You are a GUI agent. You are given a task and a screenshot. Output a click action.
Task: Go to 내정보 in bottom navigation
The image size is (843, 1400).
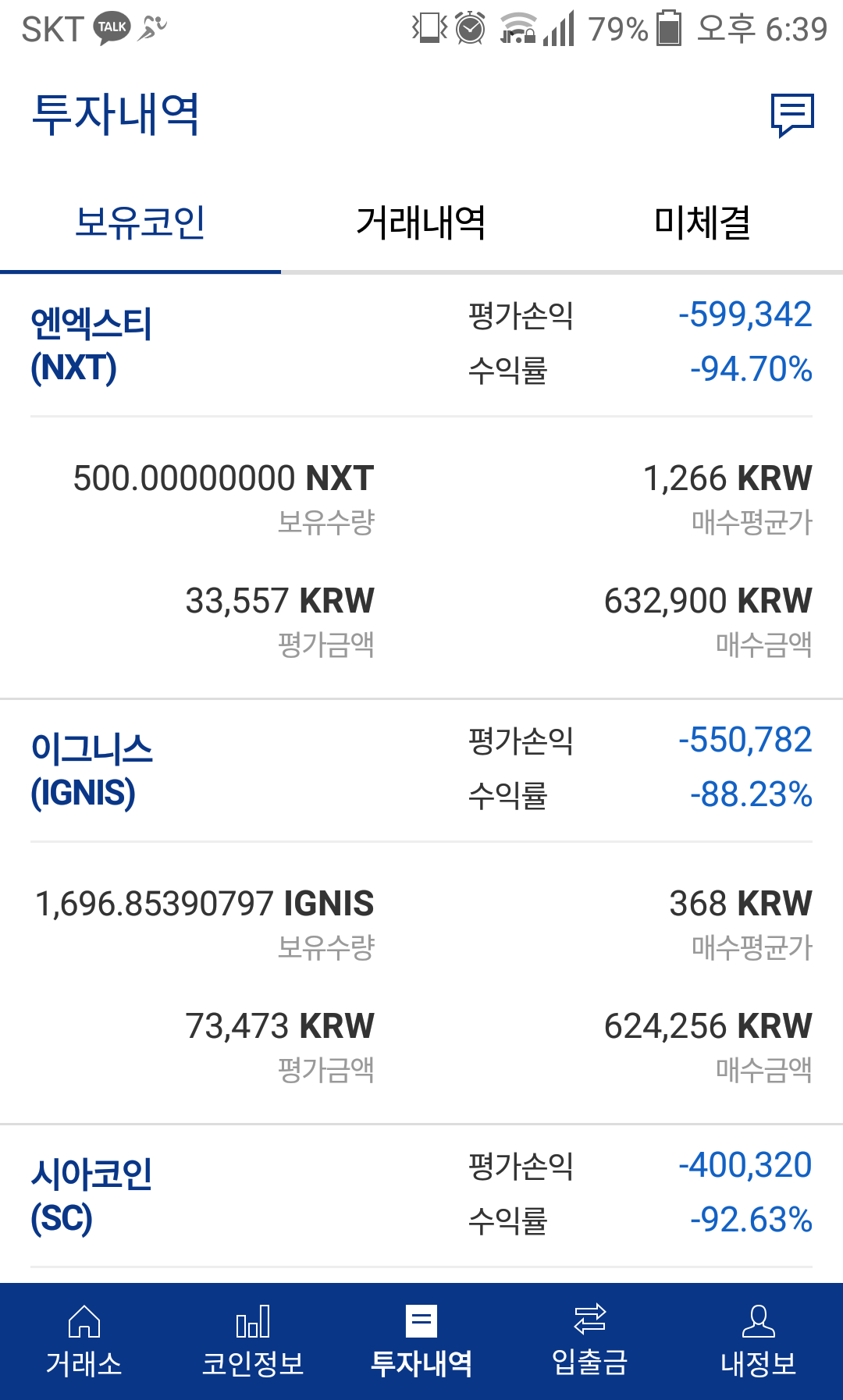point(759,1341)
